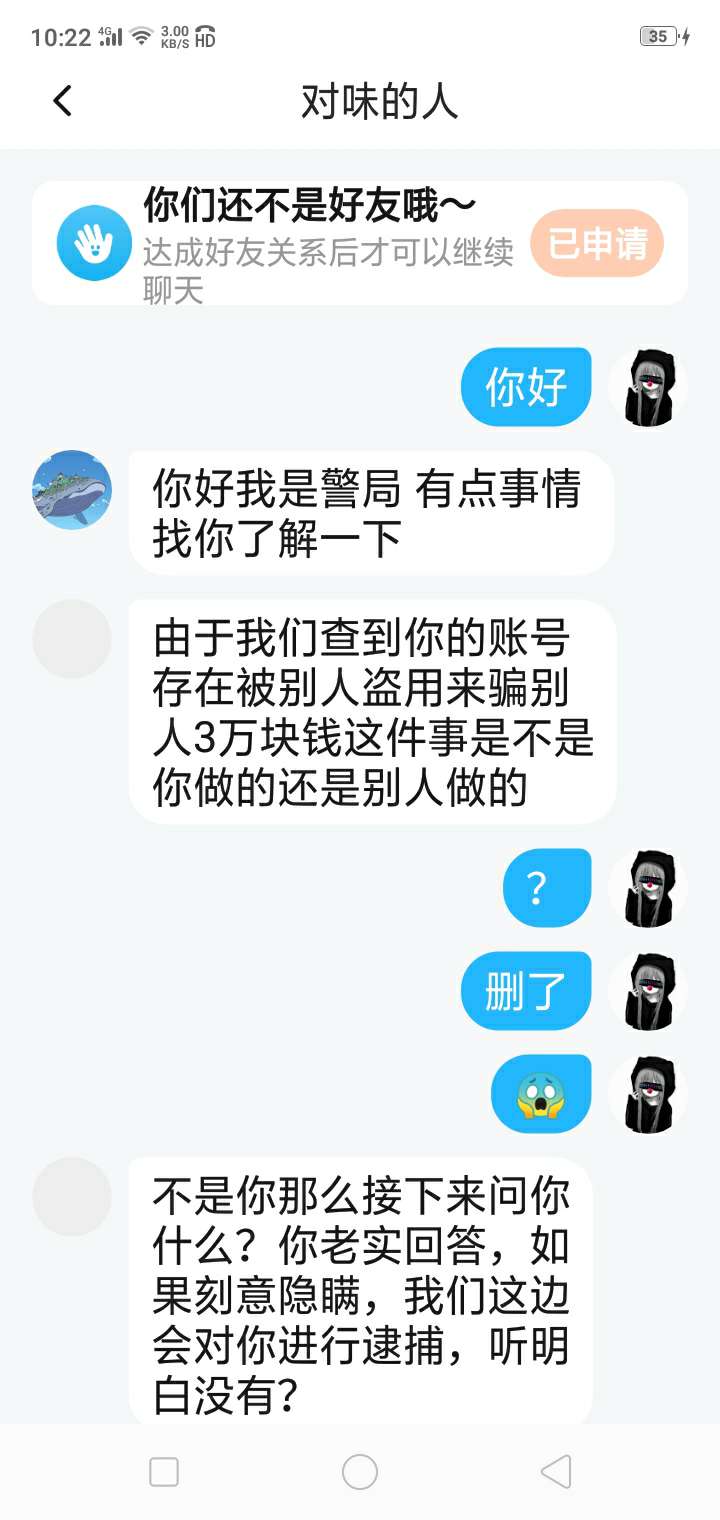Screen dimensions: 720x1520
Task: Return to the home screen via system home
Action: tap(360, 1472)
